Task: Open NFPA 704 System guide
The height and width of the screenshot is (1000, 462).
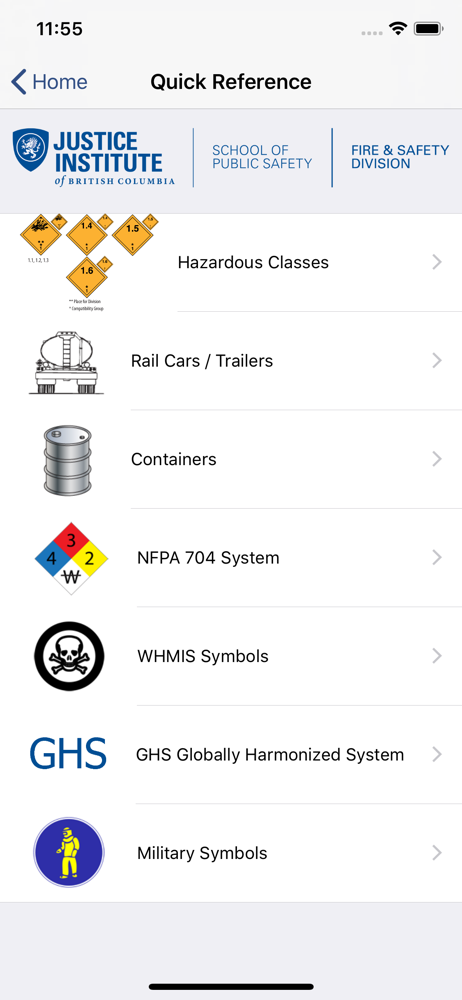Action: pyautogui.click(x=231, y=558)
